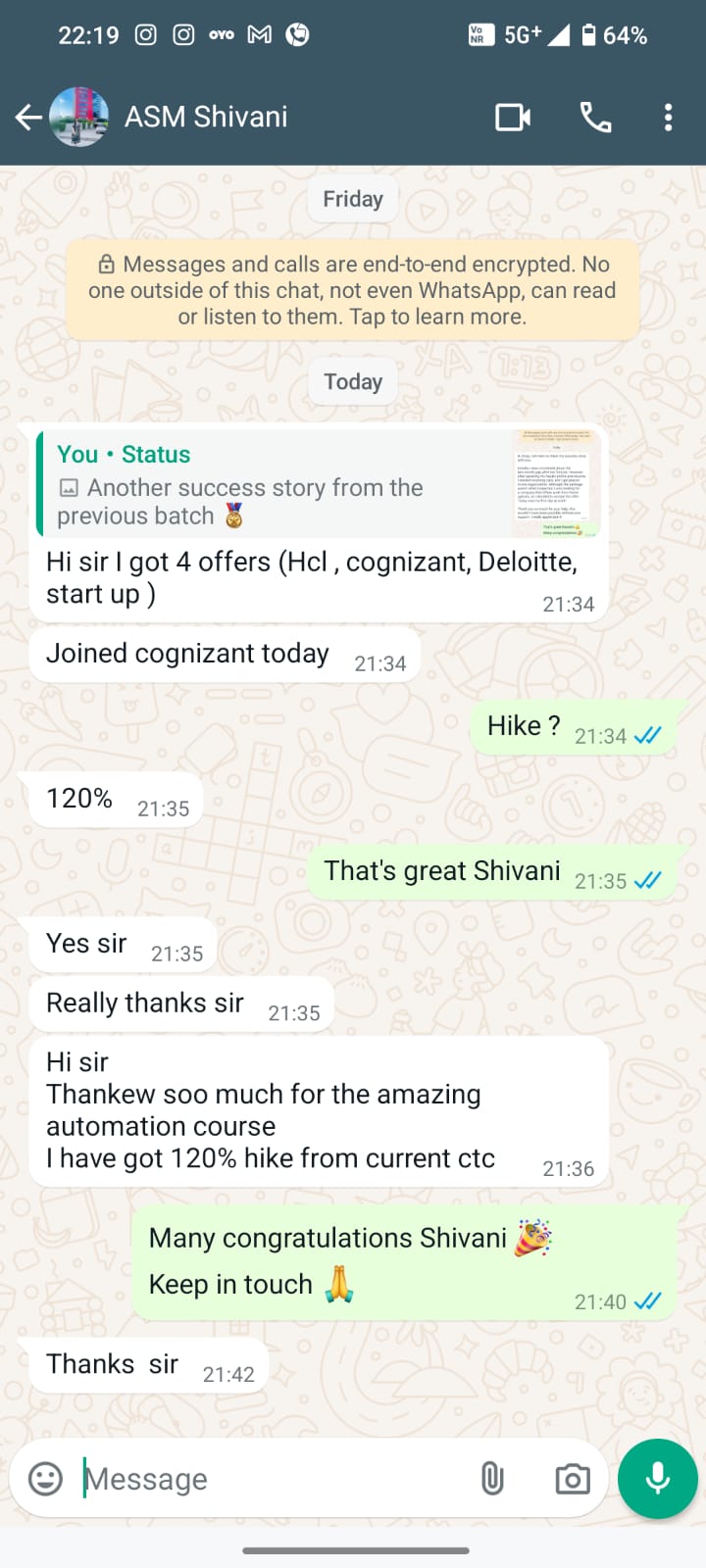
Task: Tap the voice message microphone button
Action: coord(657,1479)
